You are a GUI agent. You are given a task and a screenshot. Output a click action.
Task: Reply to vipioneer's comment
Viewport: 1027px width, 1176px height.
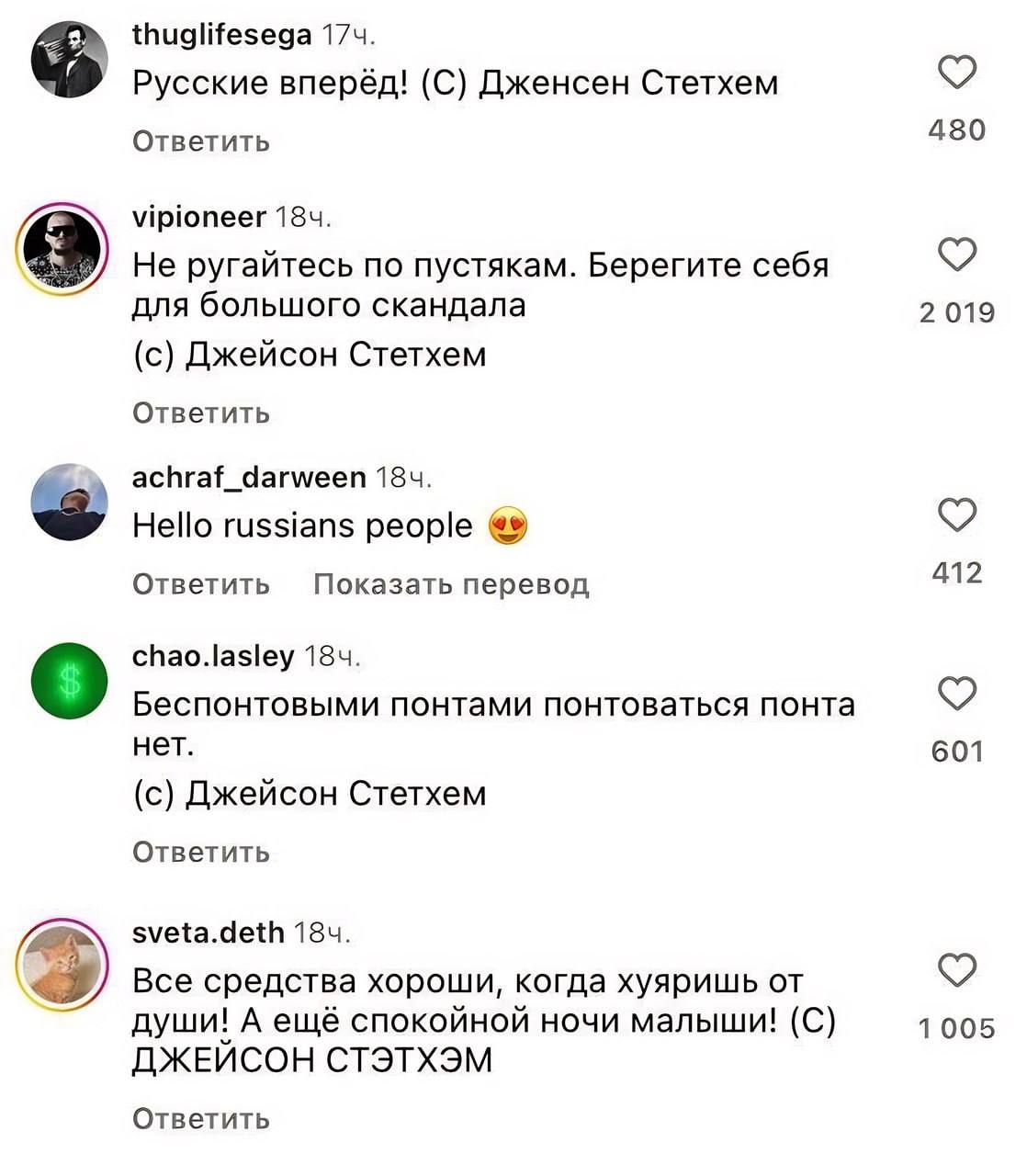click(x=201, y=413)
